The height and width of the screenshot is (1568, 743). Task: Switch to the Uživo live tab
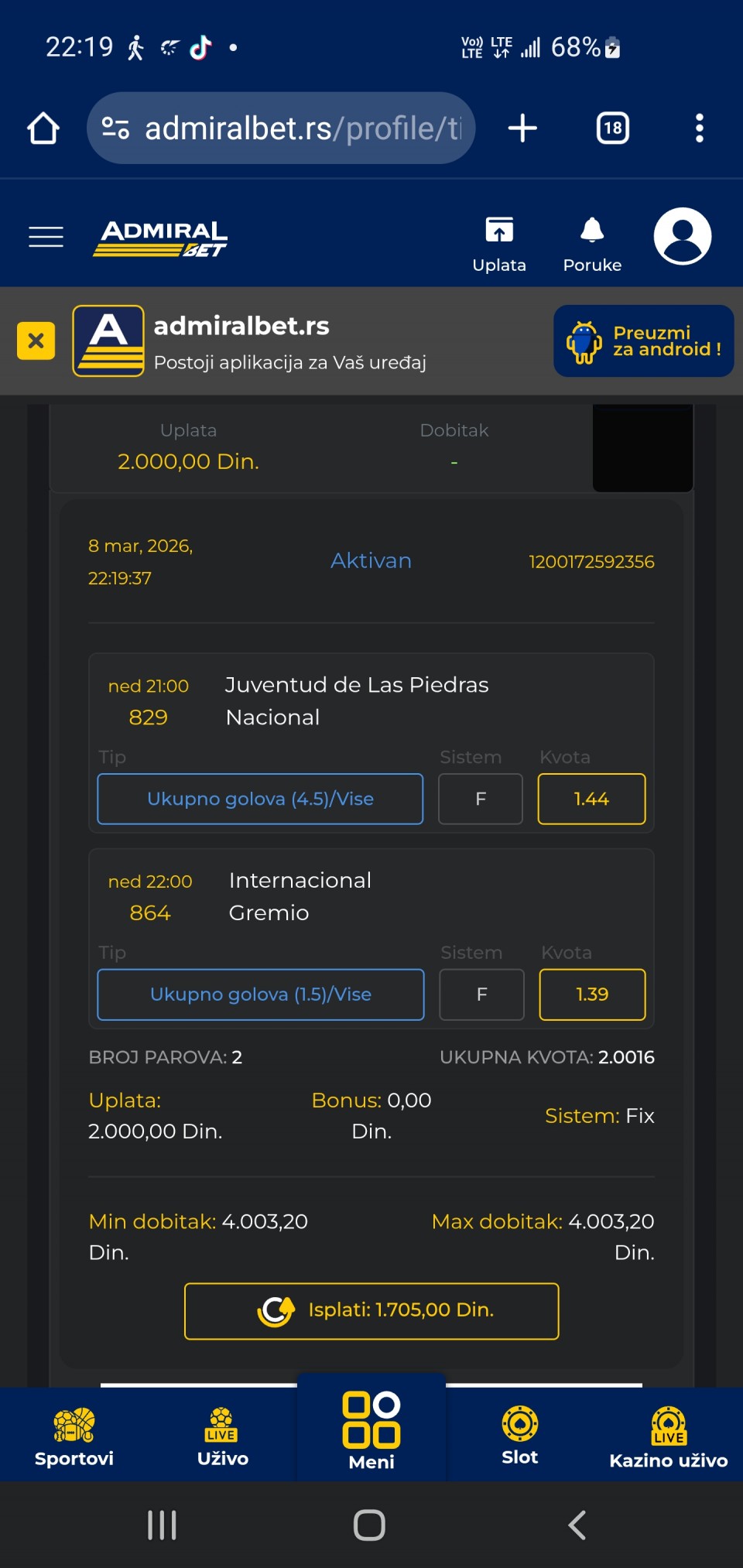point(222,1437)
